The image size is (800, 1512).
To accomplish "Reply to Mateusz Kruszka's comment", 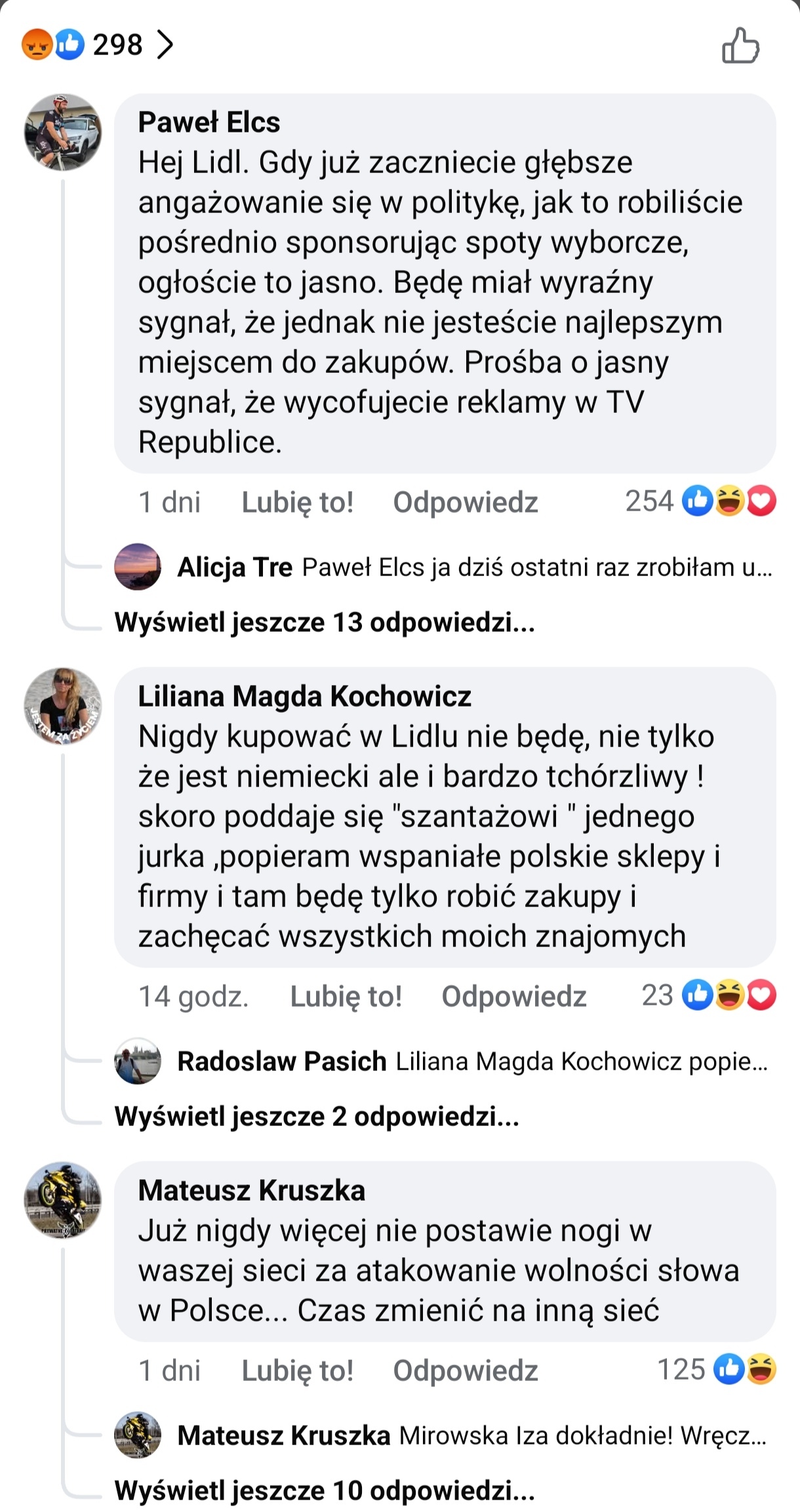I will 465,1371.
